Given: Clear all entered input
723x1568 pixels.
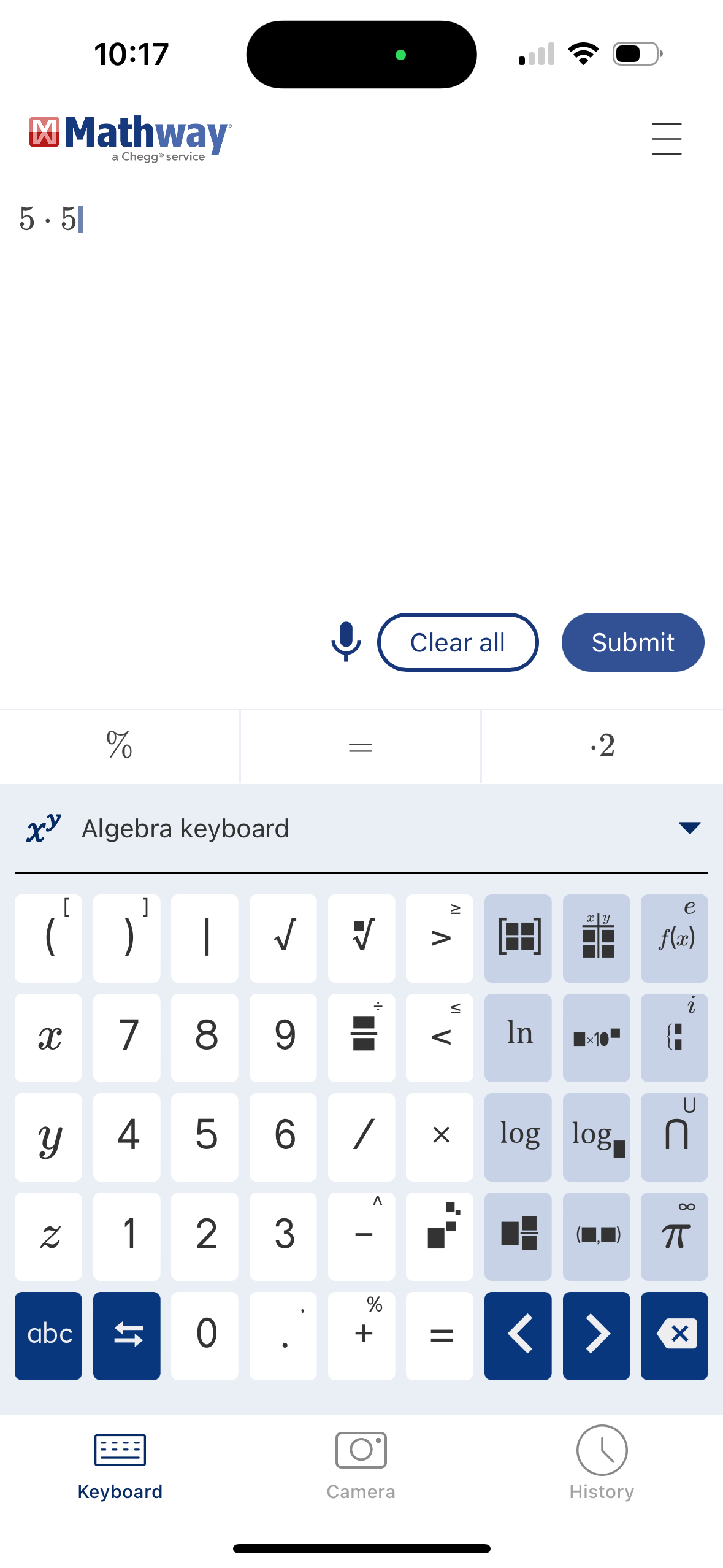Looking at the screenshot, I should [x=457, y=642].
